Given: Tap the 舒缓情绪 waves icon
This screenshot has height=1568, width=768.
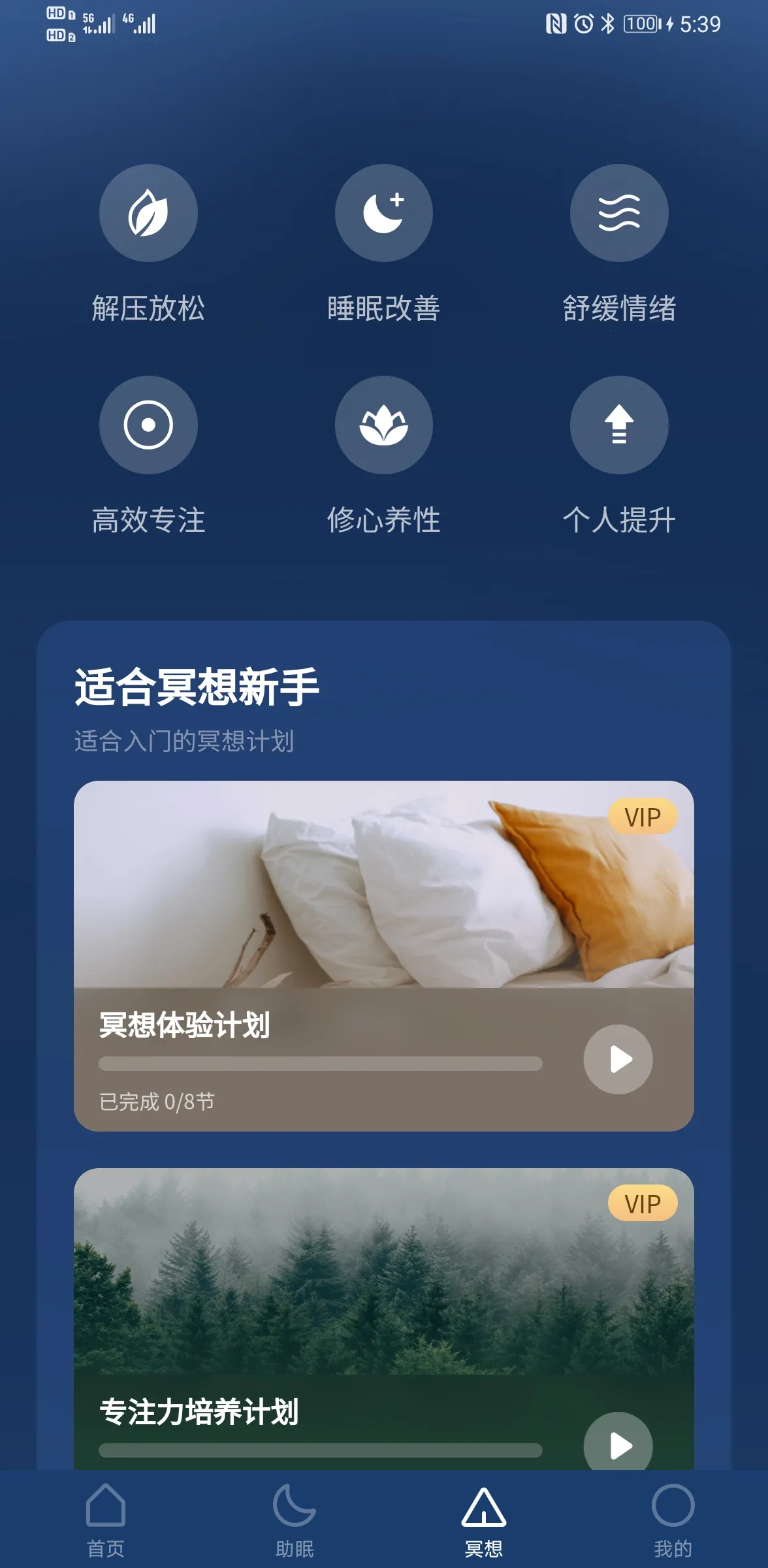Looking at the screenshot, I should click(618, 213).
